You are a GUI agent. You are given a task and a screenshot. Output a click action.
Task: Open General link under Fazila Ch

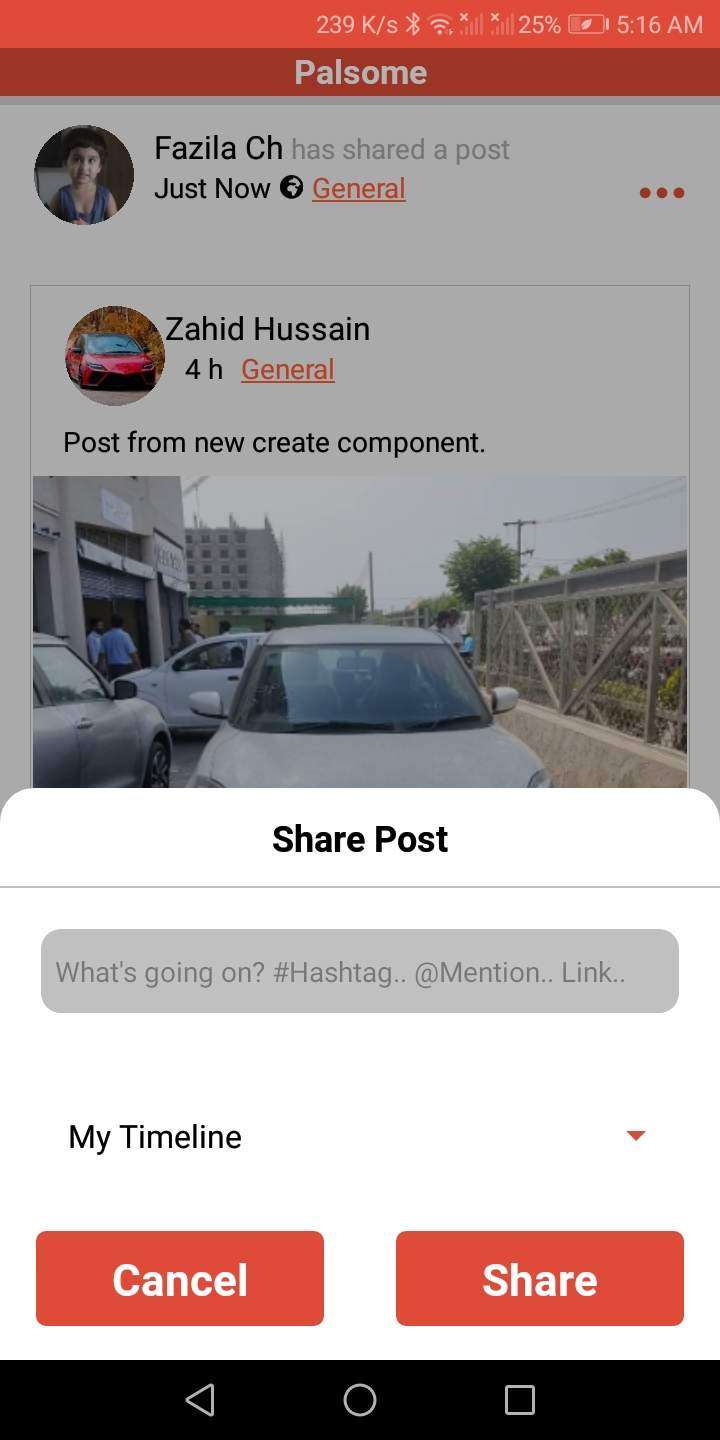pos(358,188)
